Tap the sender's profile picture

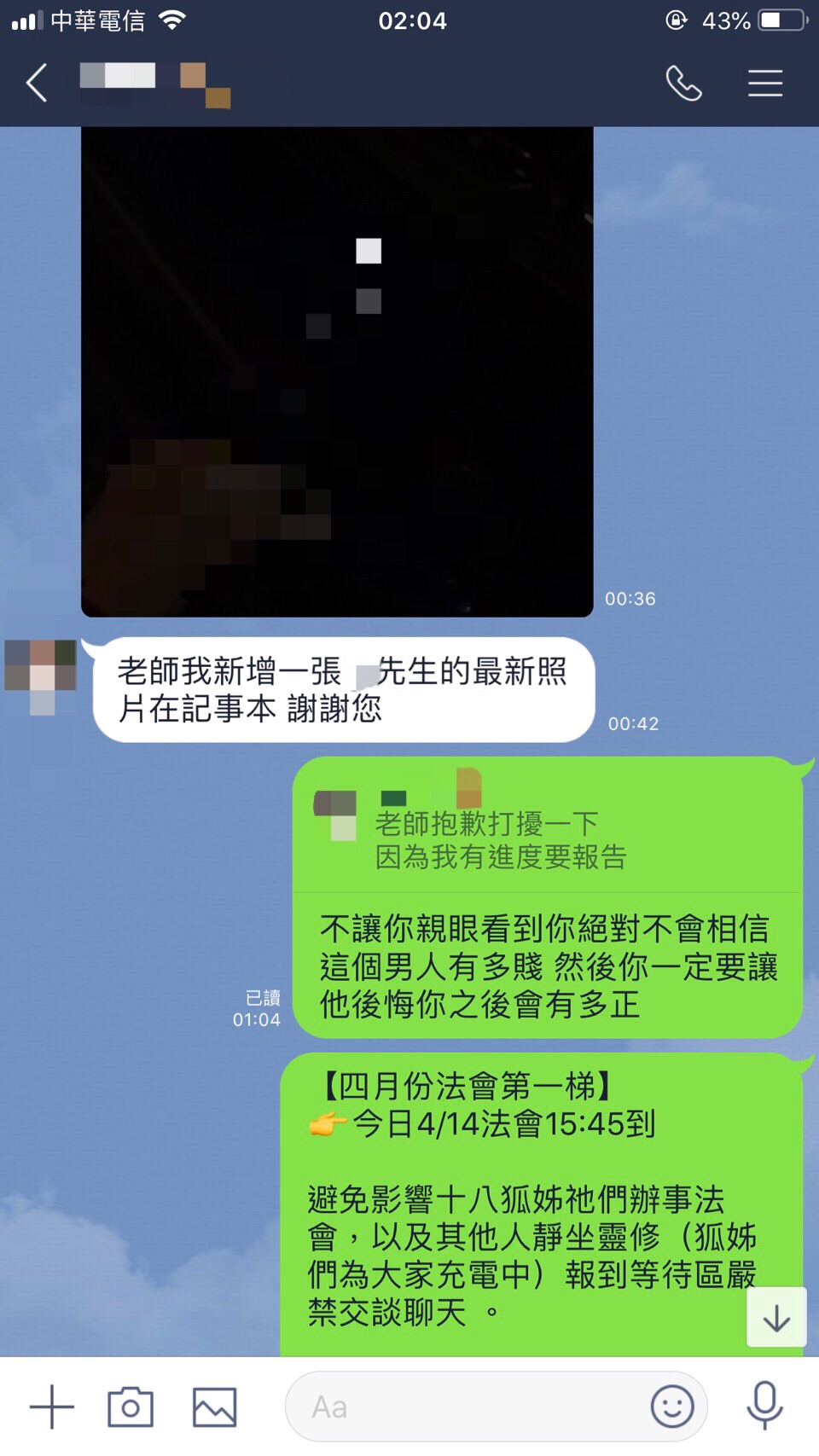40,675
